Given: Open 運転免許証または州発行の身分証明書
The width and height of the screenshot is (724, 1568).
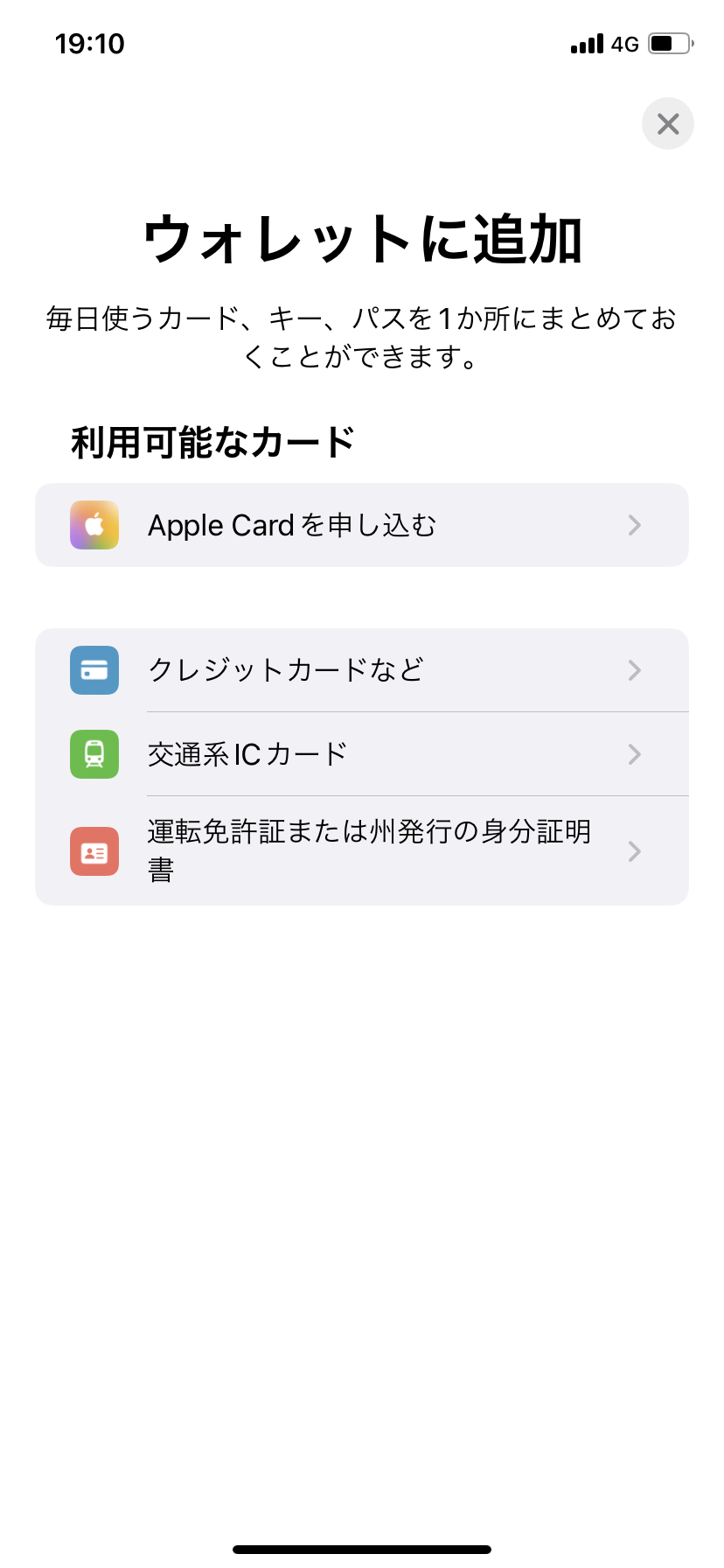Looking at the screenshot, I should coord(361,850).
